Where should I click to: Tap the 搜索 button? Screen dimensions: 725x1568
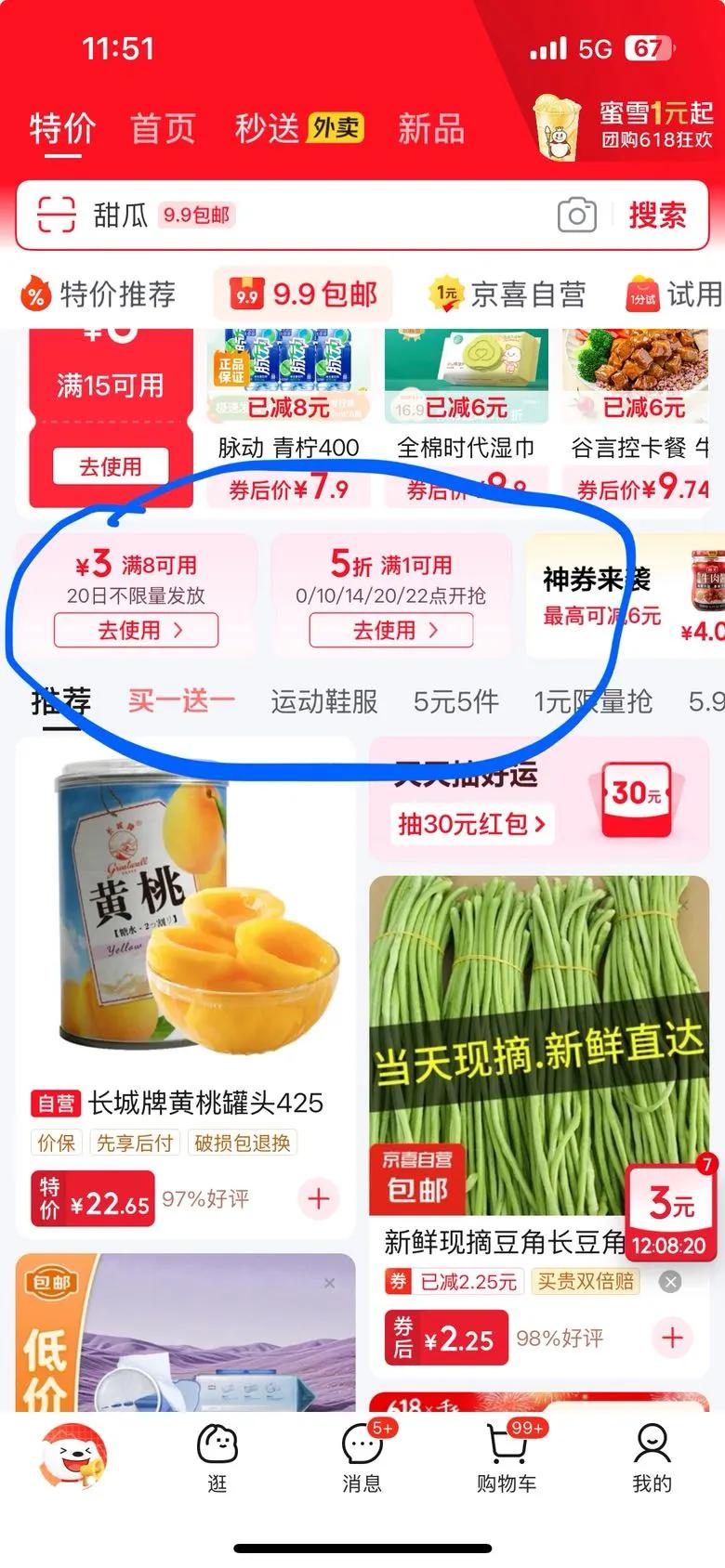pyautogui.click(x=656, y=216)
